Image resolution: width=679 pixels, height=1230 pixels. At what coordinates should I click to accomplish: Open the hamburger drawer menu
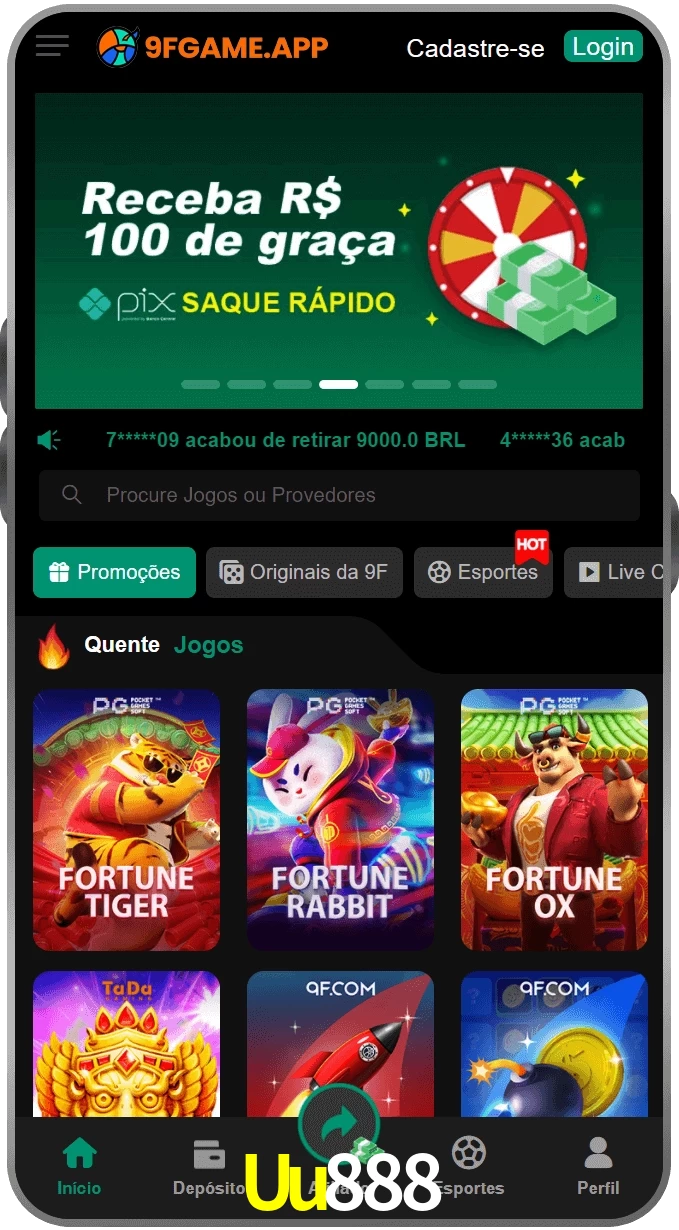pos(52,46)
